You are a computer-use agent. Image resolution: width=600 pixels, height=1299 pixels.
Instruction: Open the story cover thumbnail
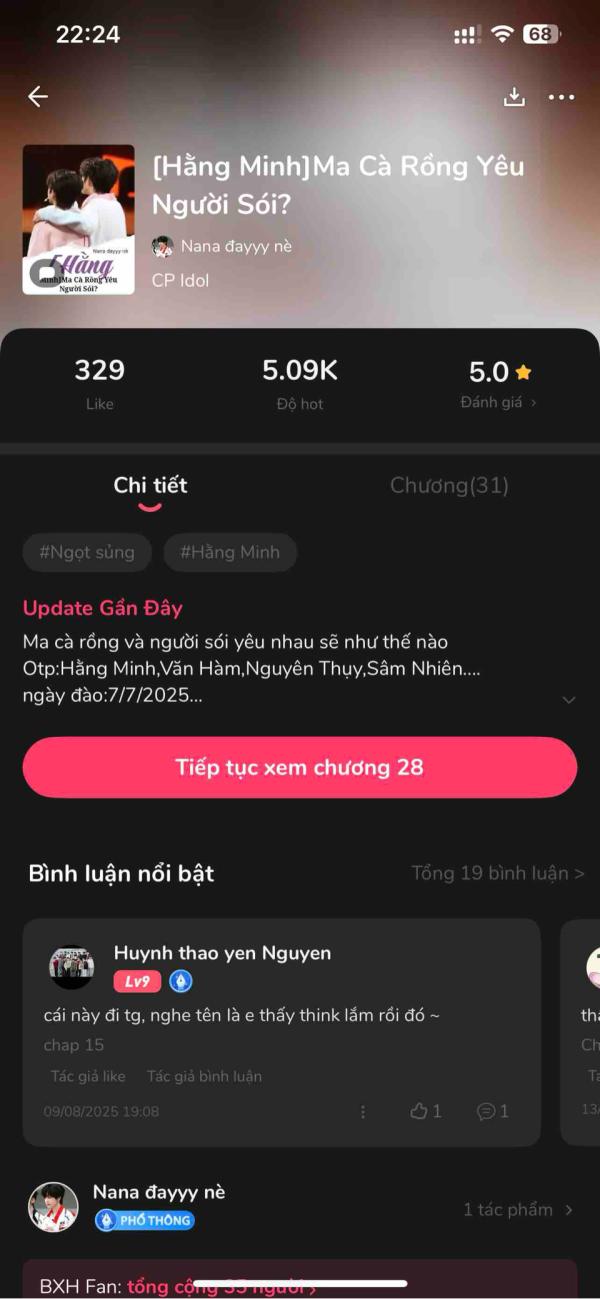79,220
